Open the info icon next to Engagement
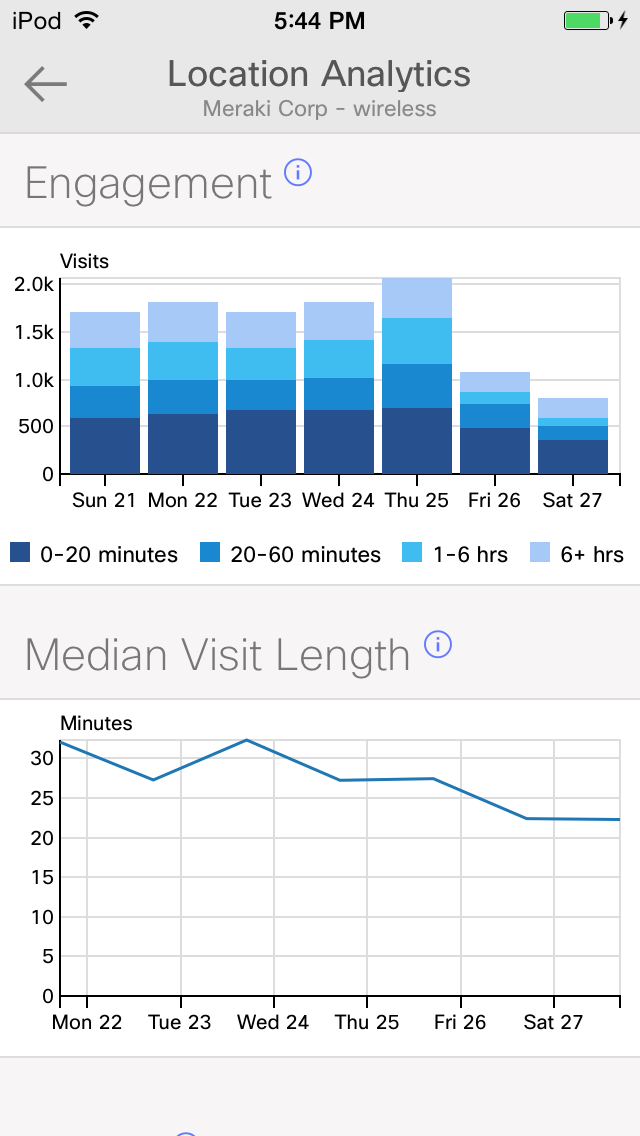The image size is (640, 1136). (x=298, y=173)
